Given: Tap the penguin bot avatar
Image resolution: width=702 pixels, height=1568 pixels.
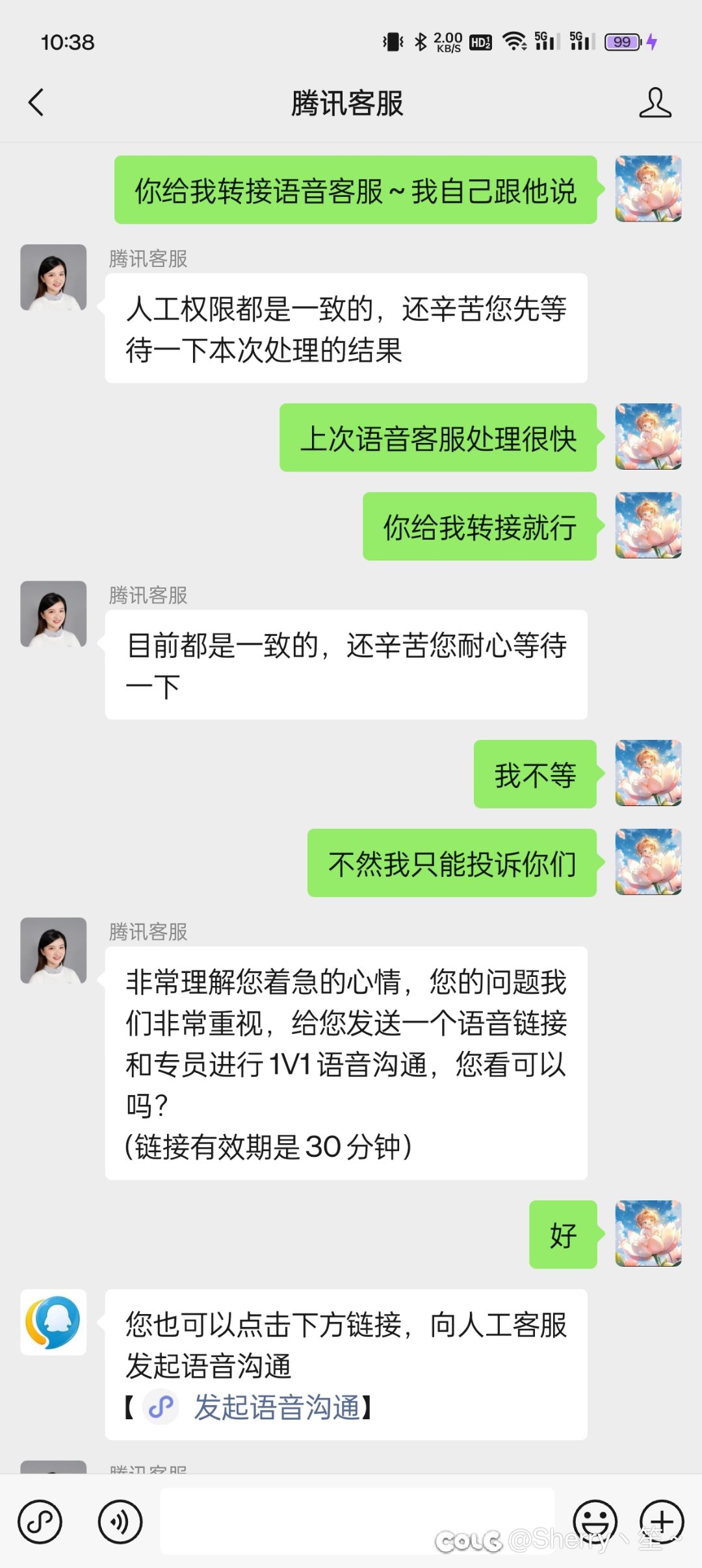Looking at the screenshot, I should pos(53,1322).
